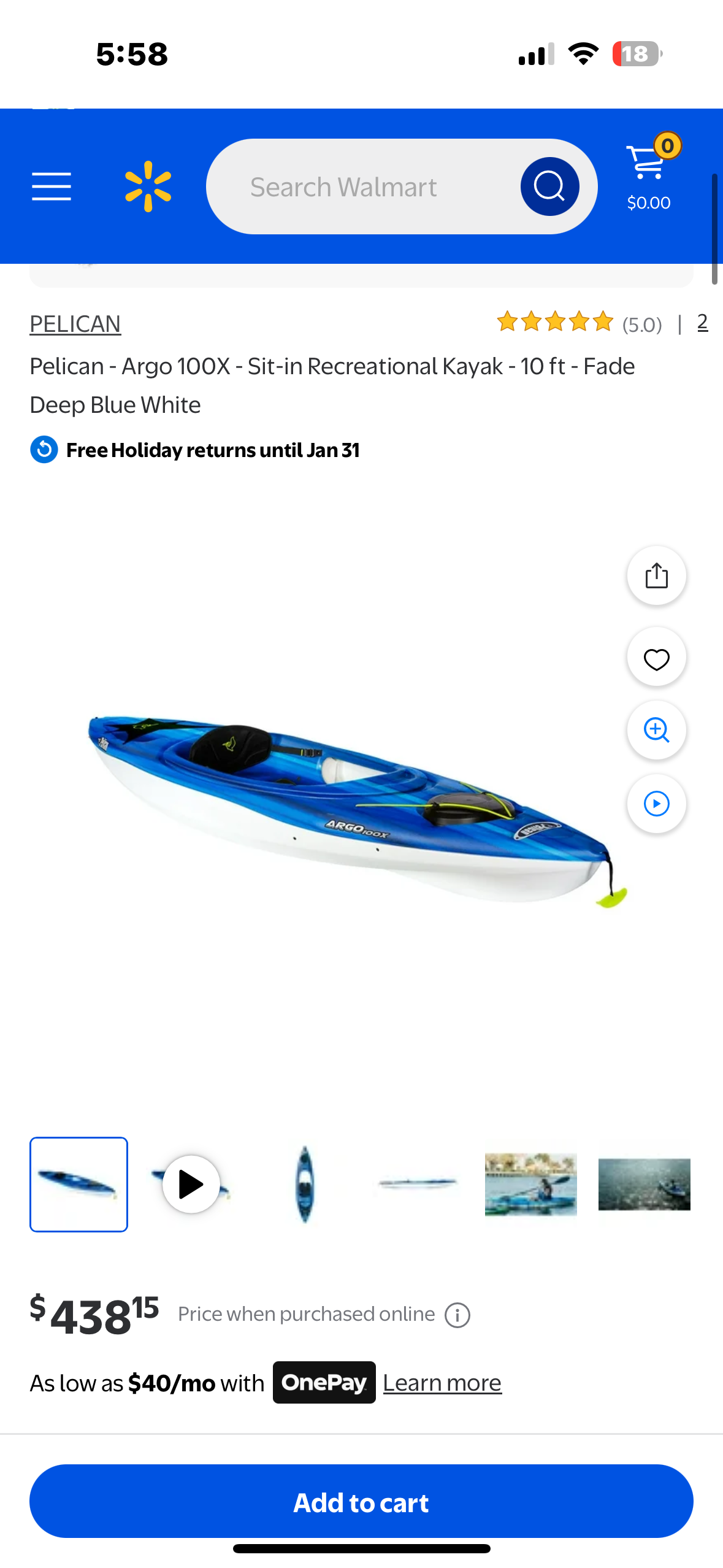Screen dimensions: 723x1568
Task: Select the last thumbnail with dark water
Action: [644, 1184]
